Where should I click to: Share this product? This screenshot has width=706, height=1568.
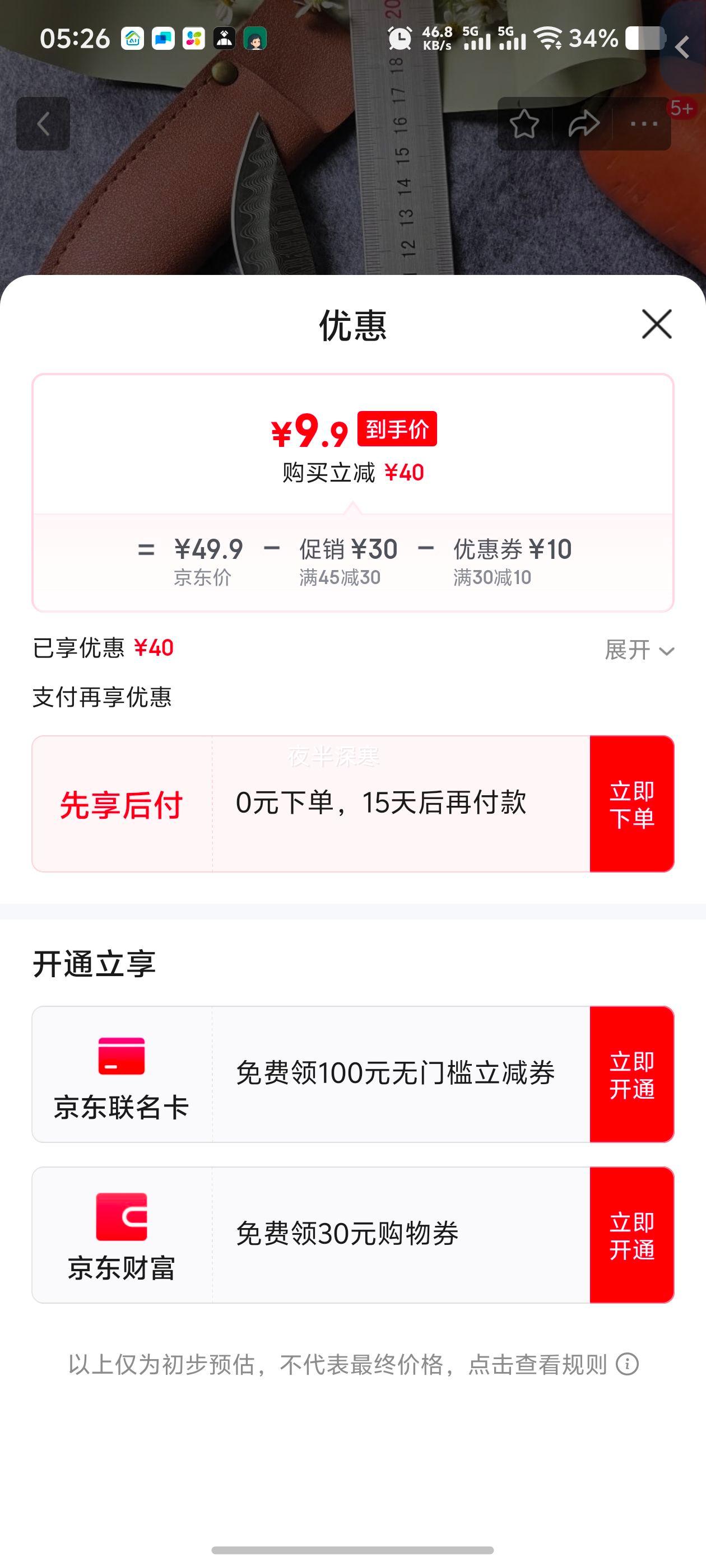click(x=583, y=124)
